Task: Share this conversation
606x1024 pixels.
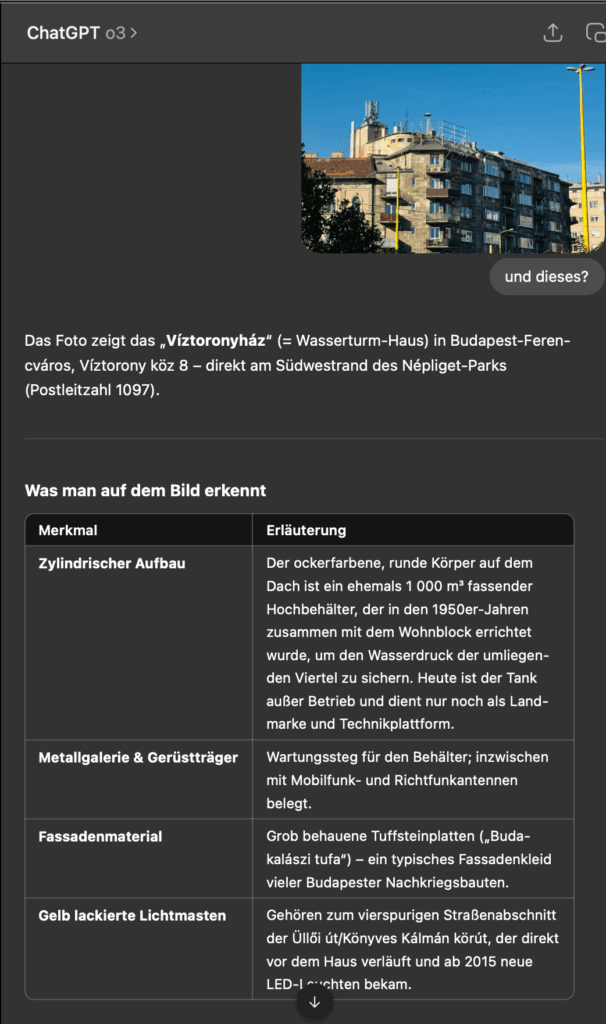Action: click(x=552, y=33)
